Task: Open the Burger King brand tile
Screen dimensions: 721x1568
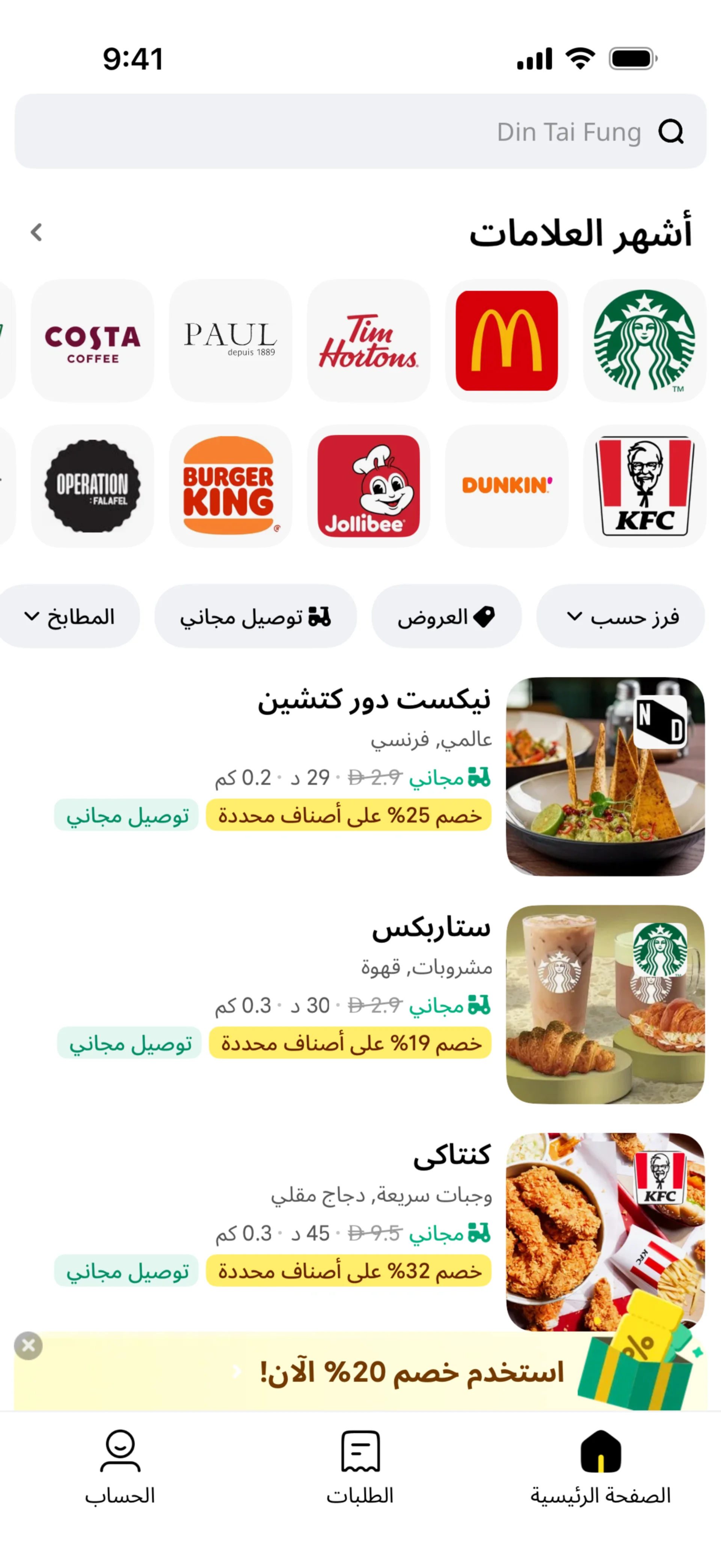Action: [x=230, y=486]
